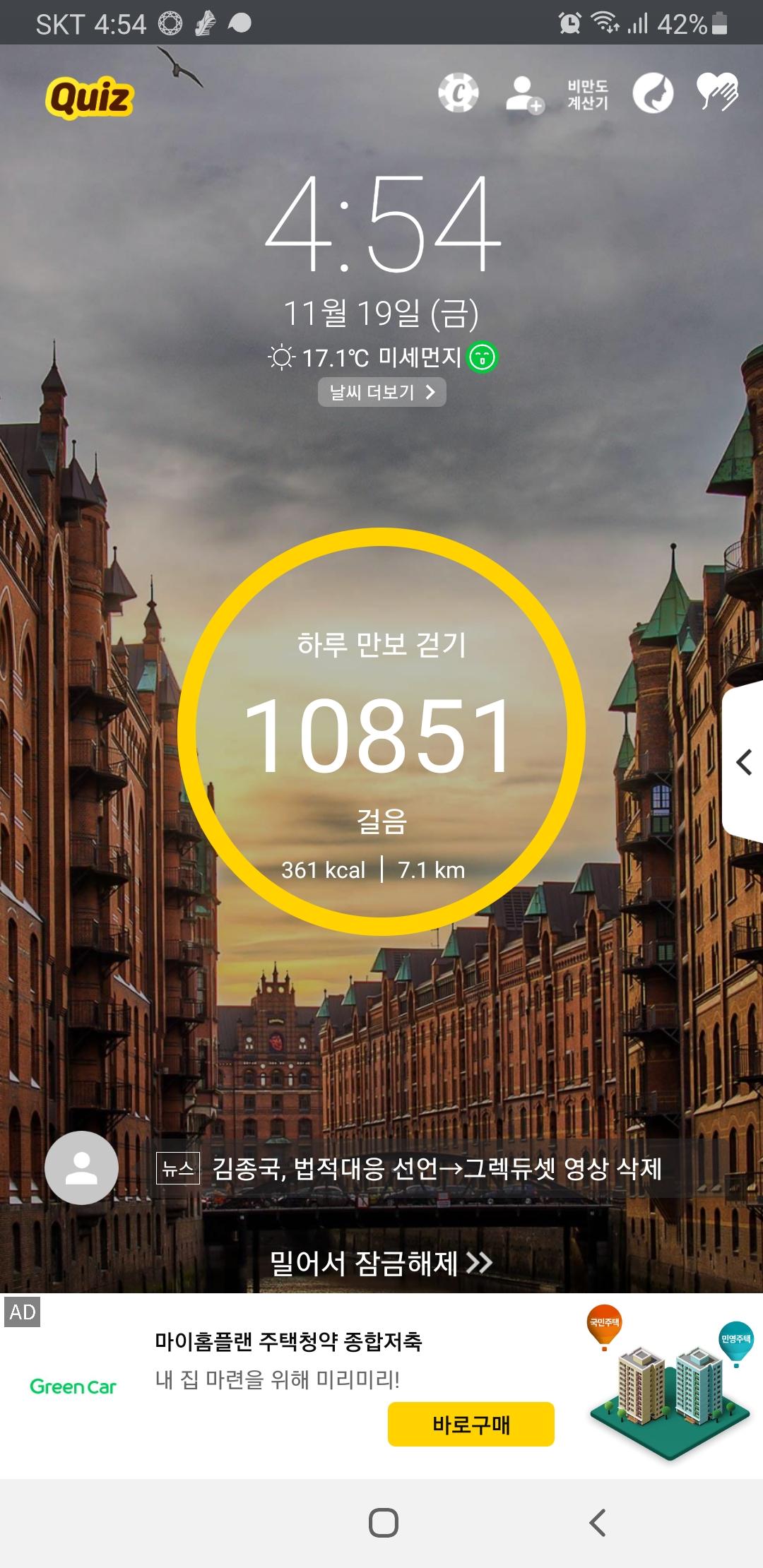This screenshot has height=1568, width=763.
Task: Read the 김종국 news headline
Action: 437,1168
